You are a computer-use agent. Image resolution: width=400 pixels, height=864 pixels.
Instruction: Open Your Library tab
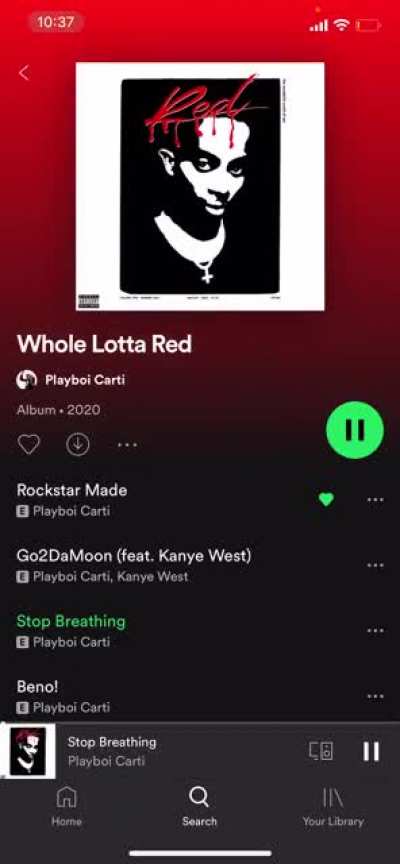click(x=333, y=806)
